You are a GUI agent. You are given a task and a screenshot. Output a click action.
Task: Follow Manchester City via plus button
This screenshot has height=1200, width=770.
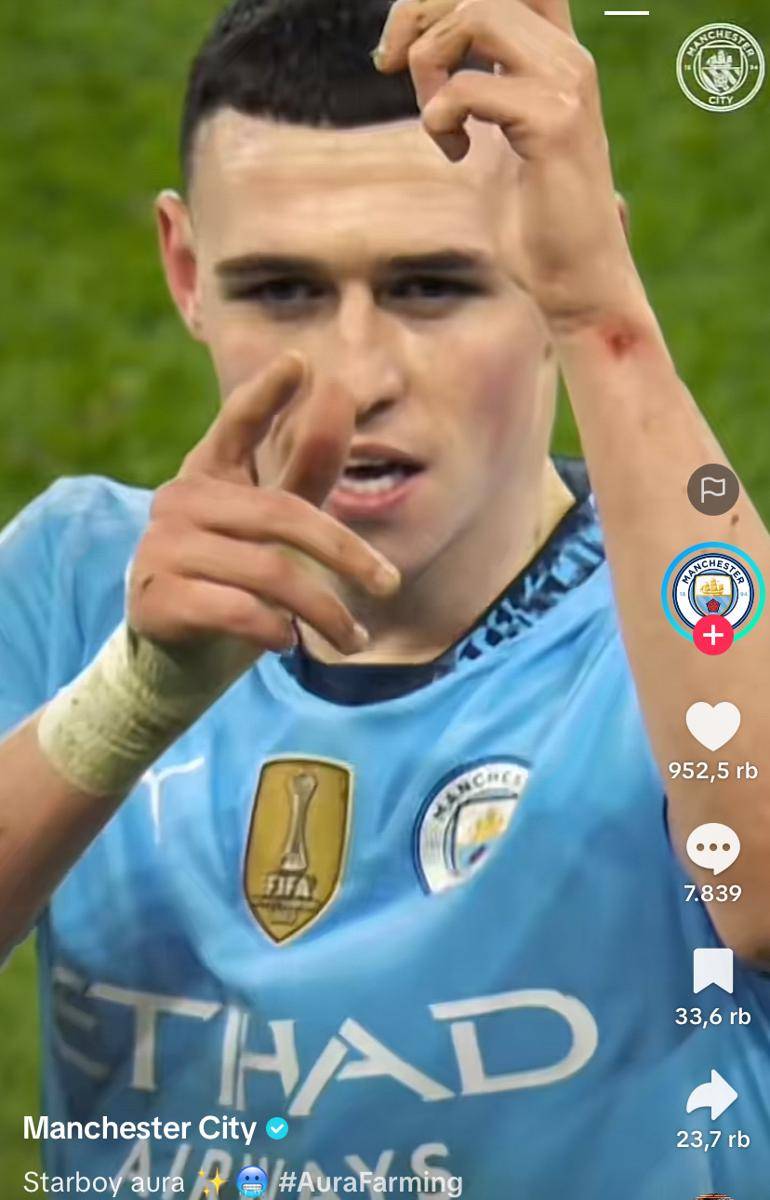click(713, 635)
